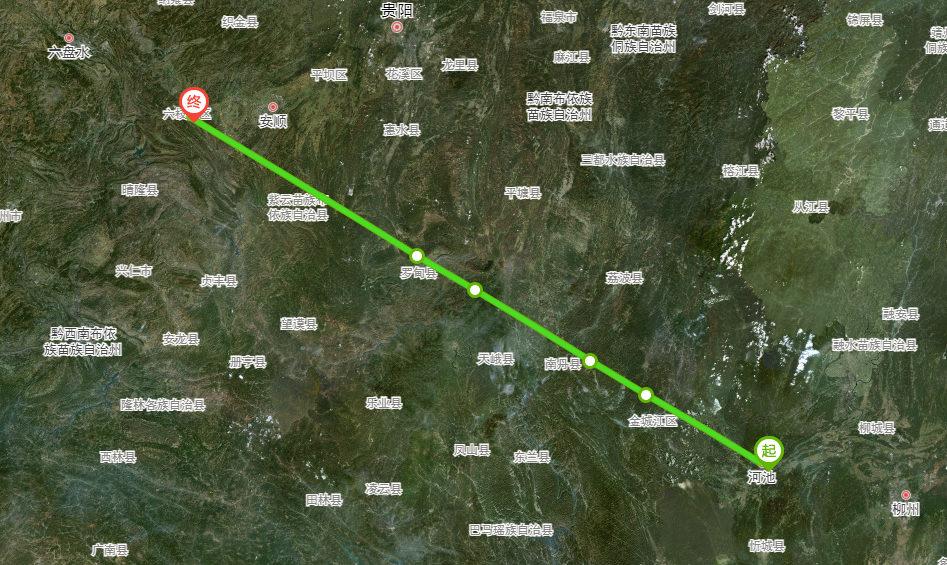Select the route waypoint near 金城江区

click(646, 395)
